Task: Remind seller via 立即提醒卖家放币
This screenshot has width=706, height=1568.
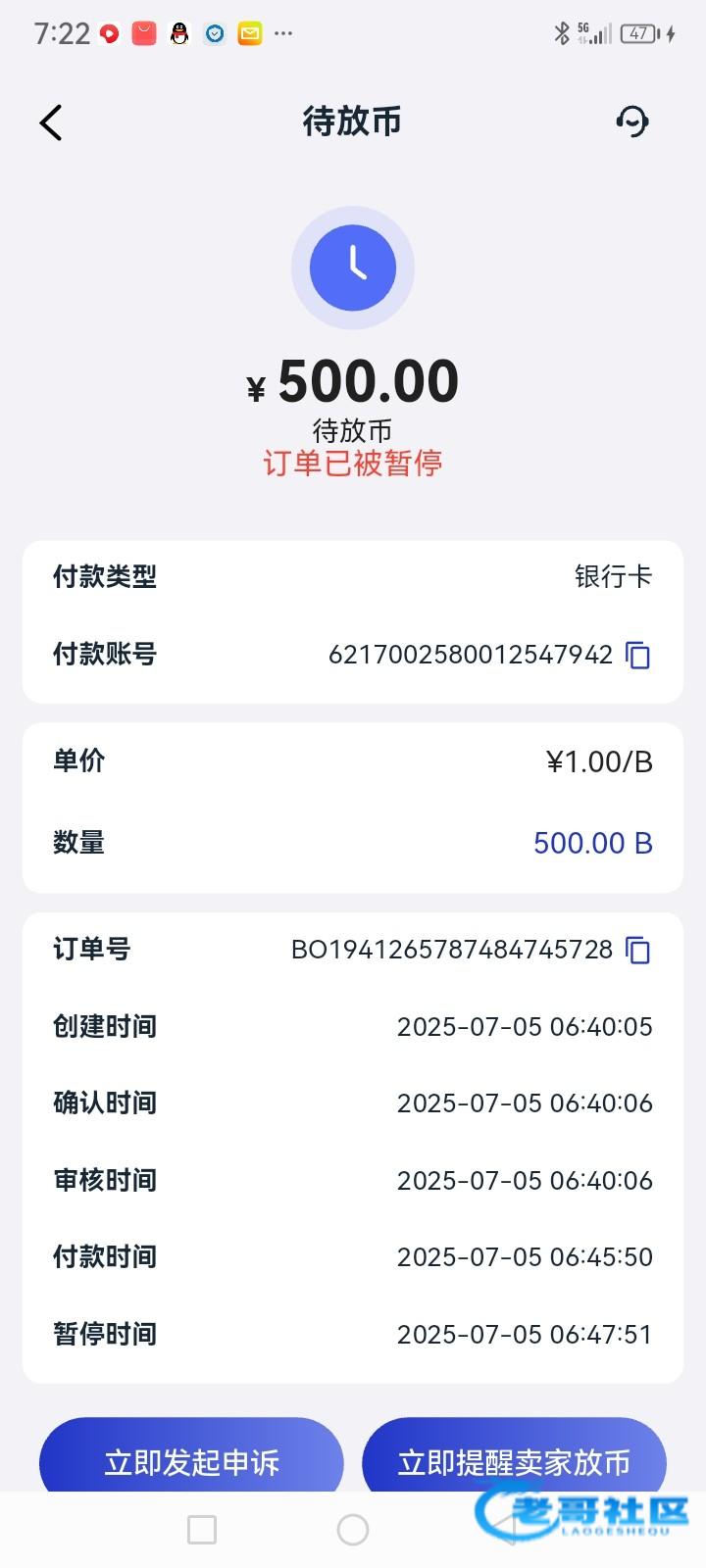Action: click(514, 1461)
